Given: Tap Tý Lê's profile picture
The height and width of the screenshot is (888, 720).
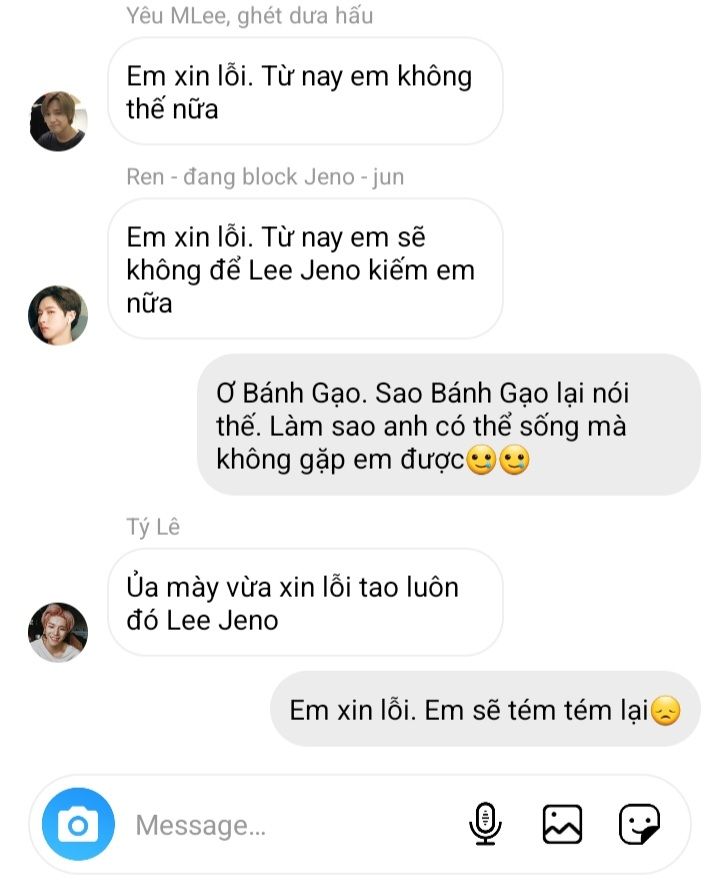Looking at the screenshot, I should click(58, 632).
